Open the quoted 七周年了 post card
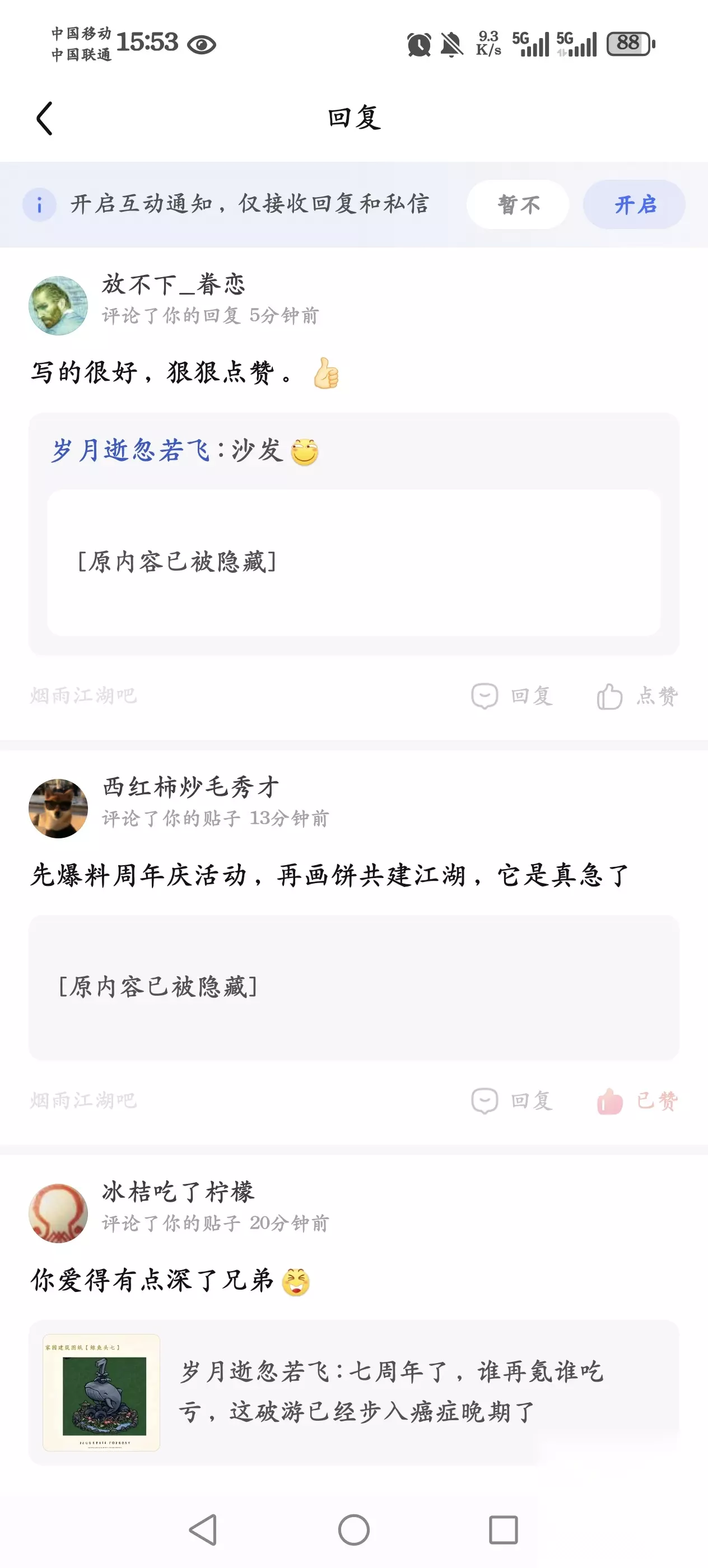 (x=353, y=1392)
